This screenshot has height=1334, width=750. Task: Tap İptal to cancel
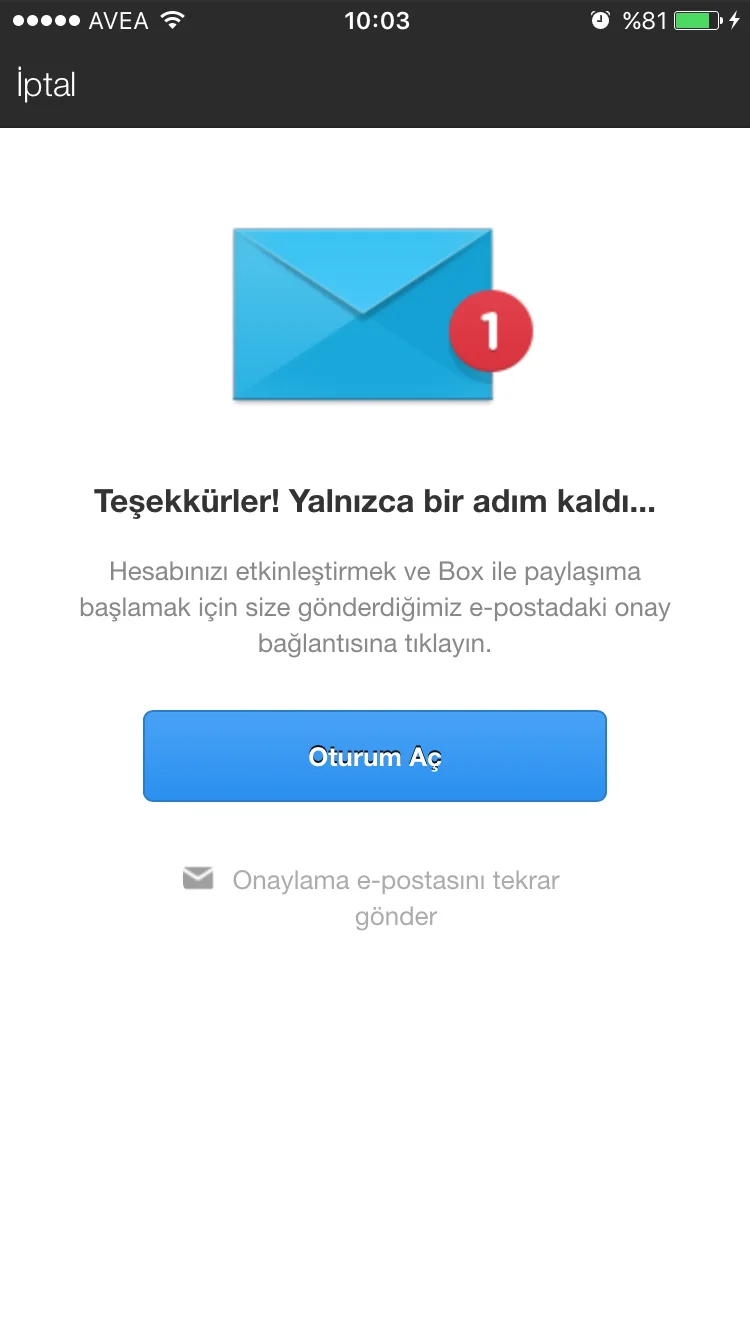tap(46, 85)
